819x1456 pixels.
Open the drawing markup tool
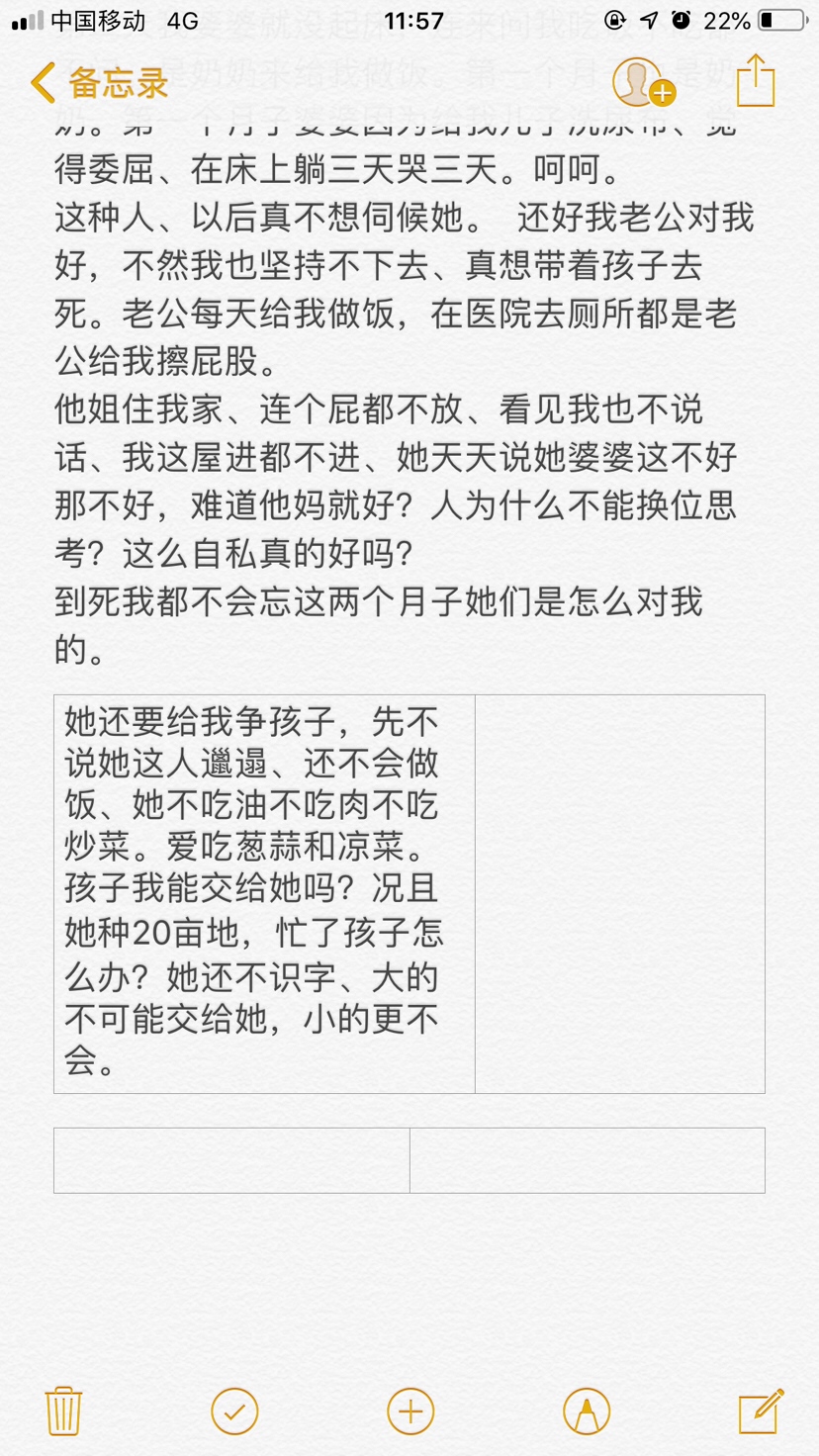click(x=586, y=1411)
